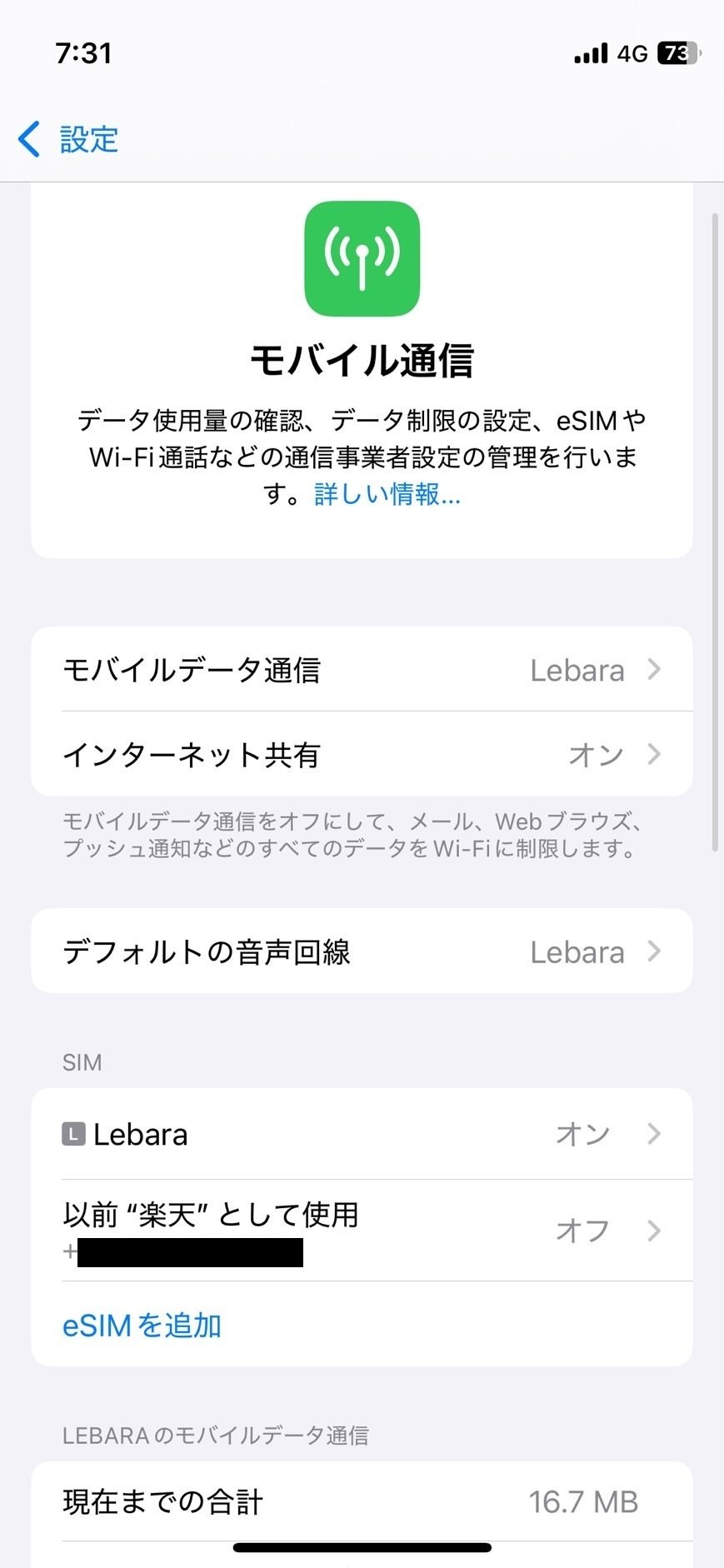Open インターネット共有 showing オン

coord(362,755)
